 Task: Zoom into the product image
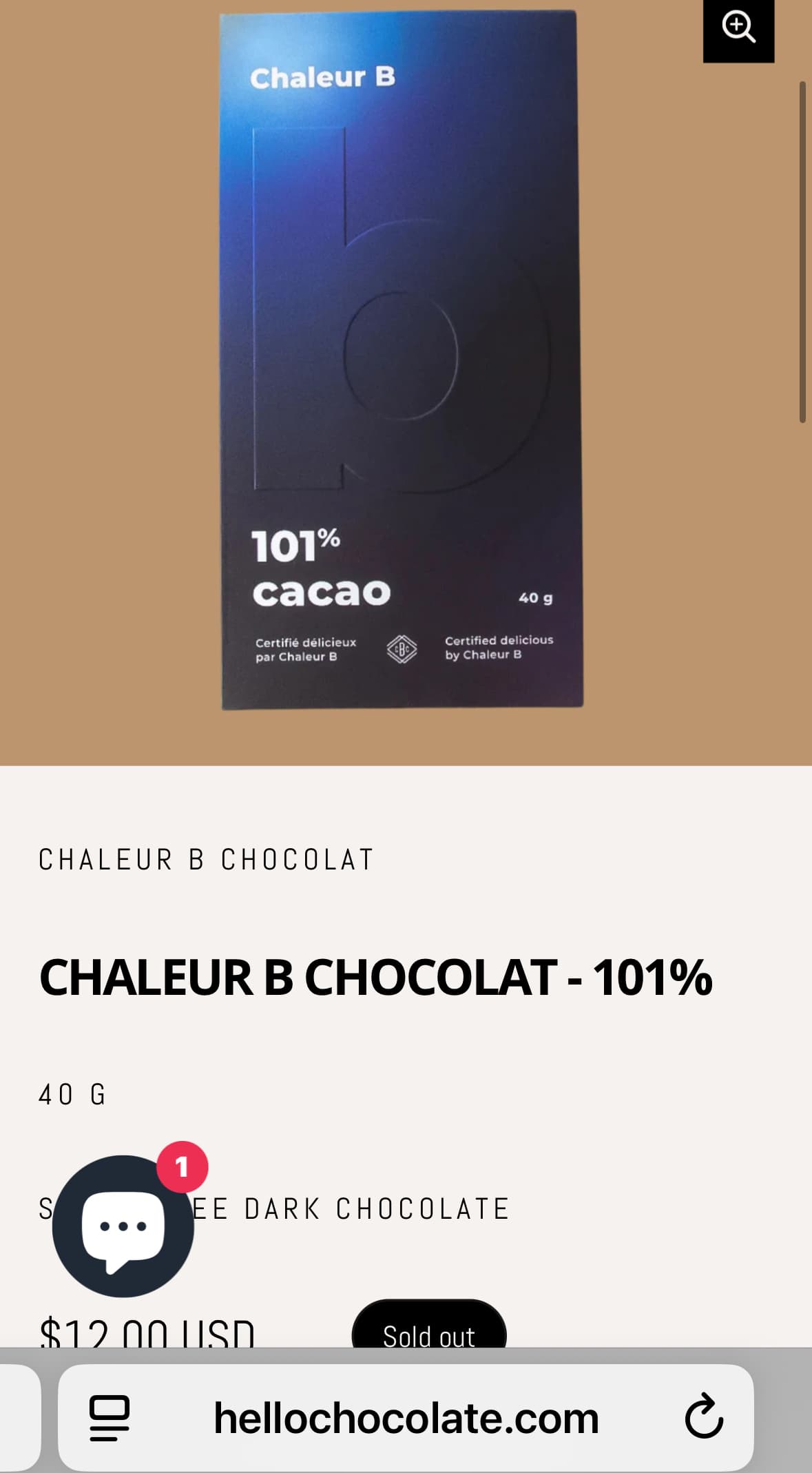(x=738, y=29)
